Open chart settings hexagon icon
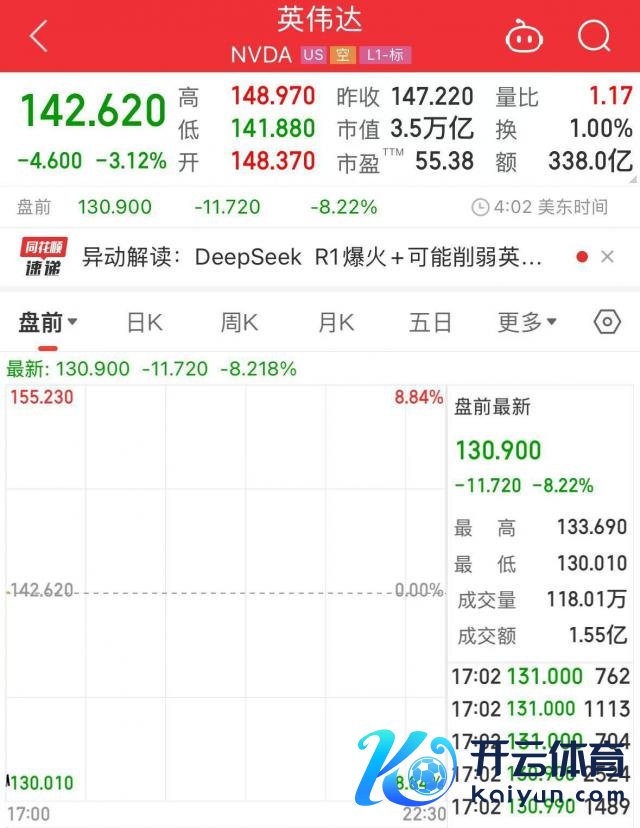 (x=607, y=322)
